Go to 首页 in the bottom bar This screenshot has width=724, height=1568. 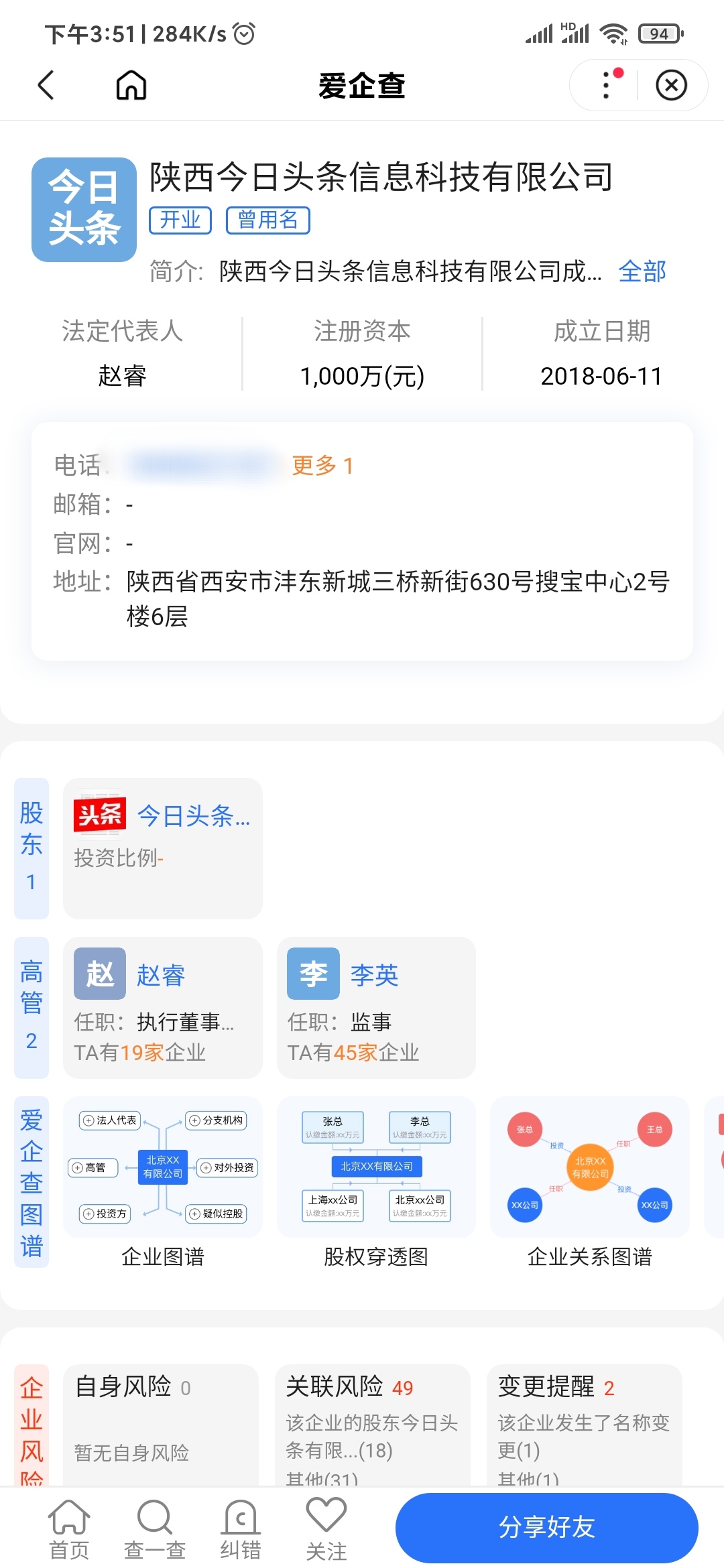click(69, 1529)
